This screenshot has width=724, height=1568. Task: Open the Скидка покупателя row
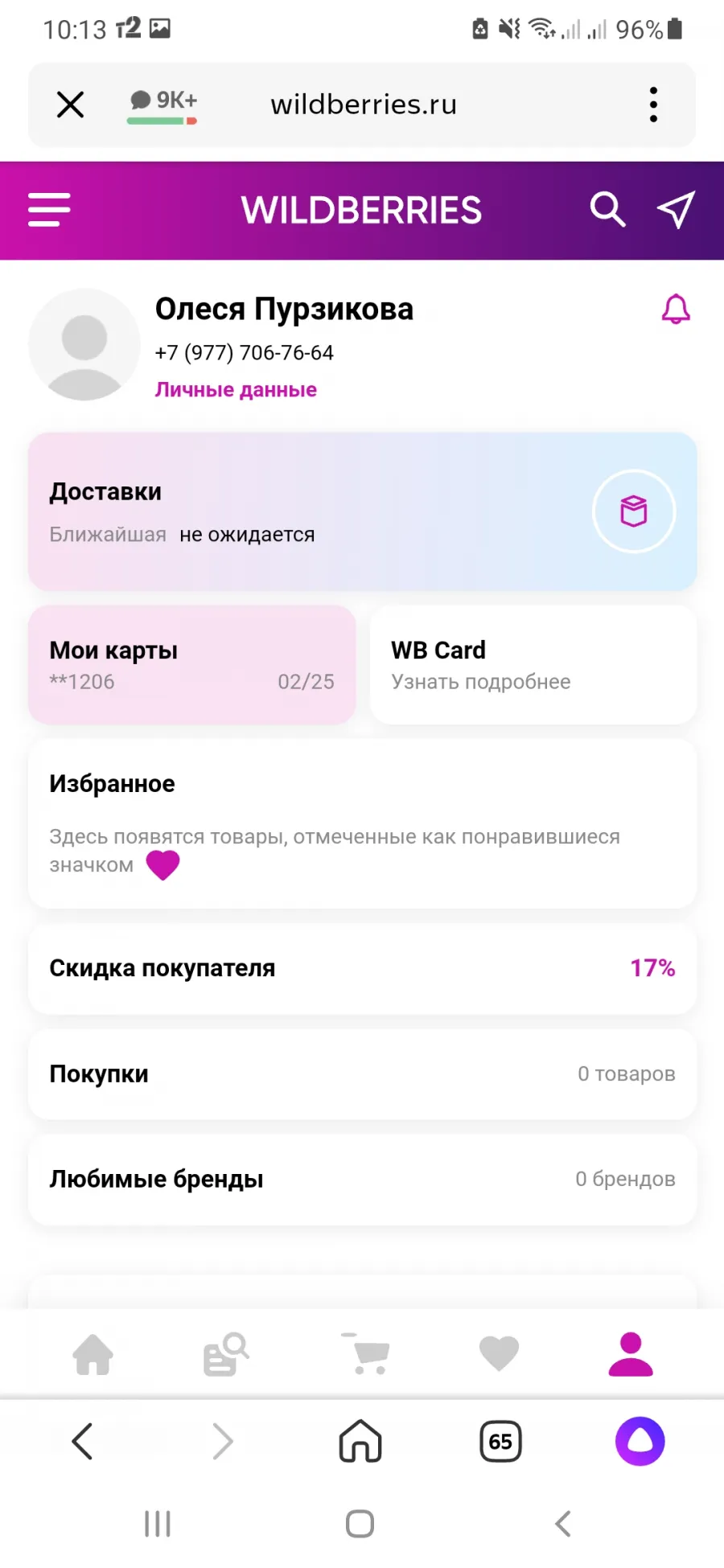[x=362, y=968]
